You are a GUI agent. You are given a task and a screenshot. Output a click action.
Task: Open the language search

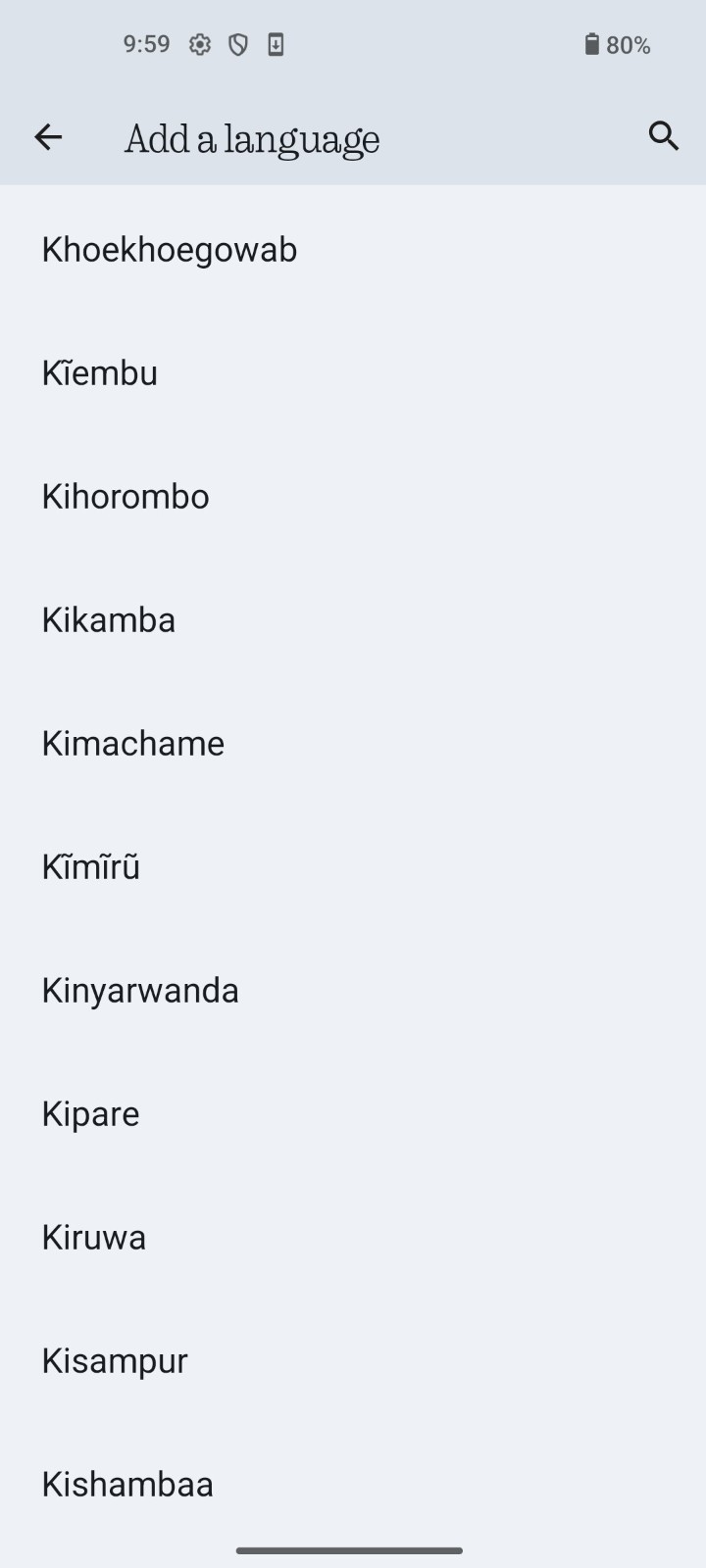(664, 136)
